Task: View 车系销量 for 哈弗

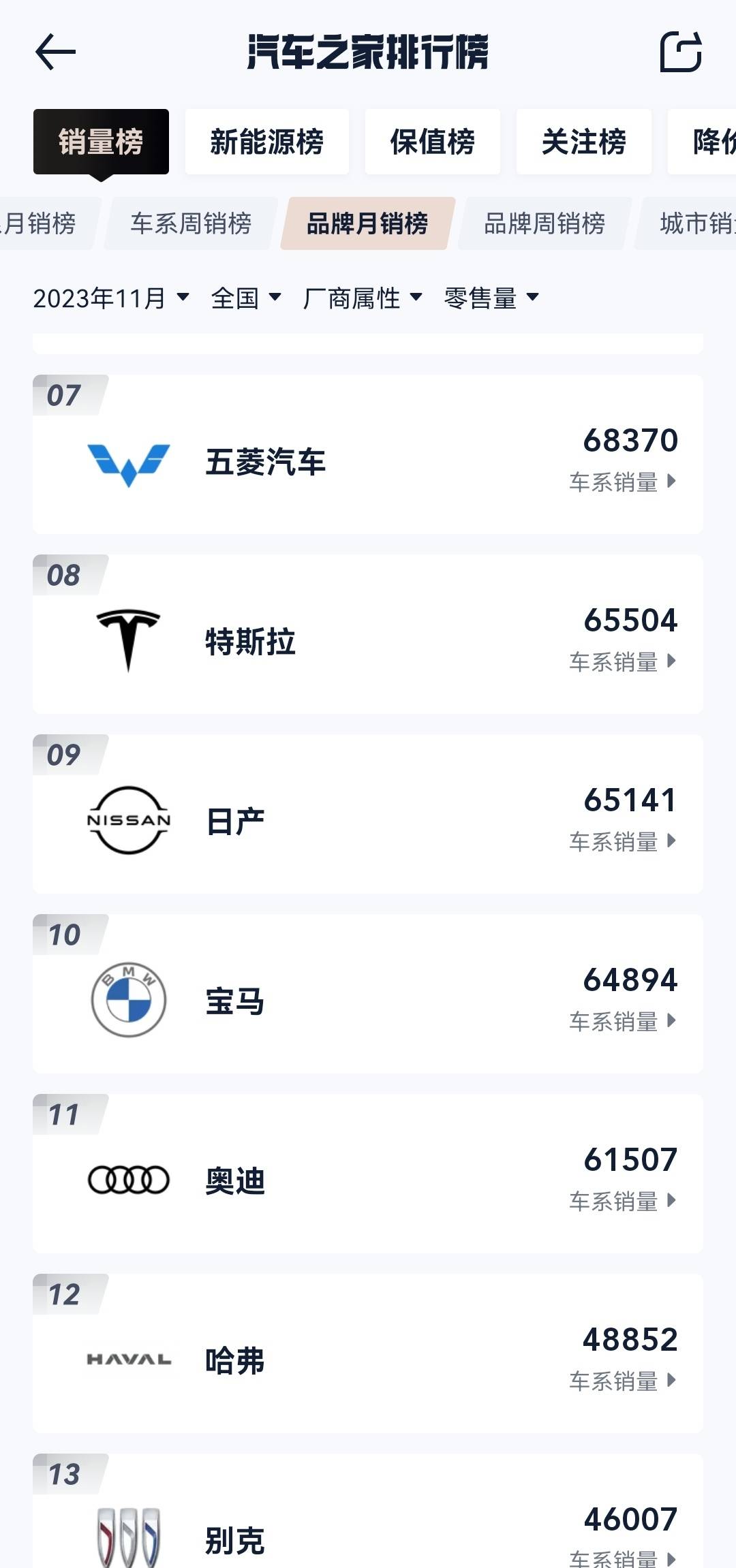Action: pos(622,1381)
